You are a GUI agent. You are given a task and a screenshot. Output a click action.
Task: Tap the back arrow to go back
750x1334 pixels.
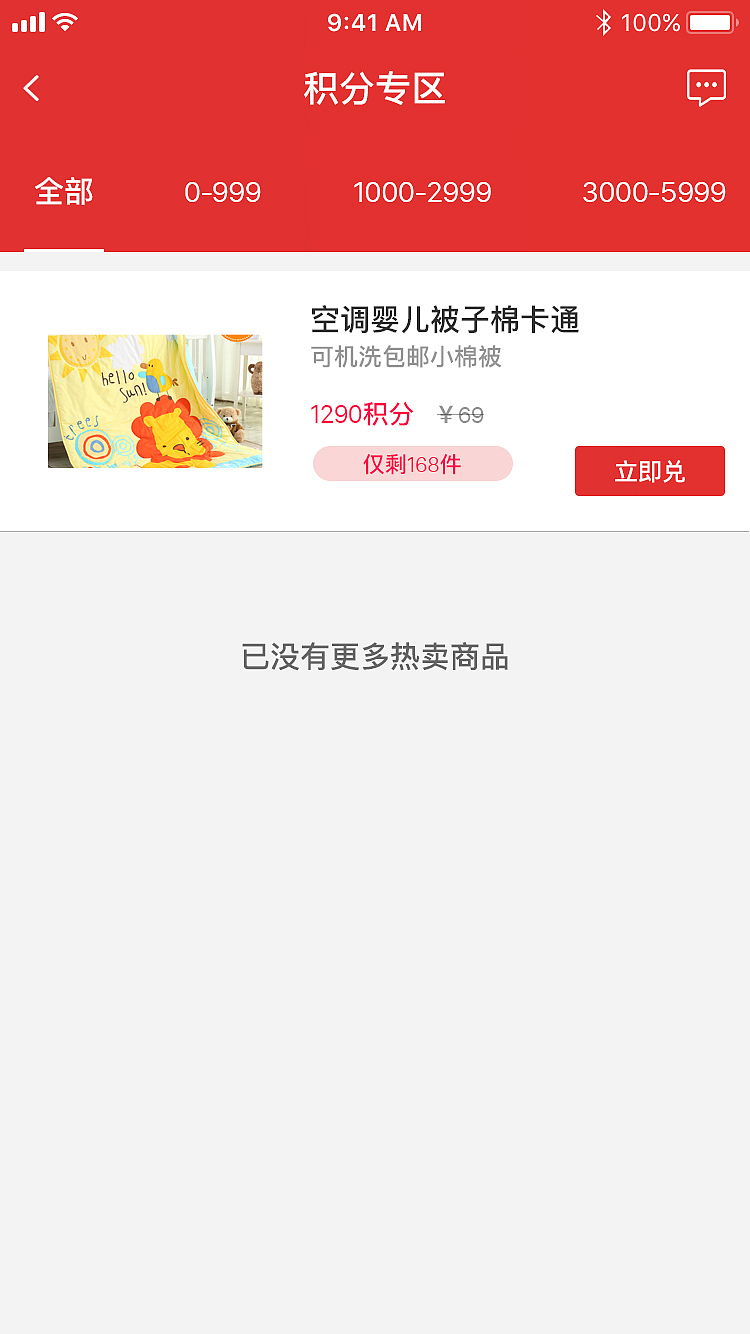coord(32,88)
